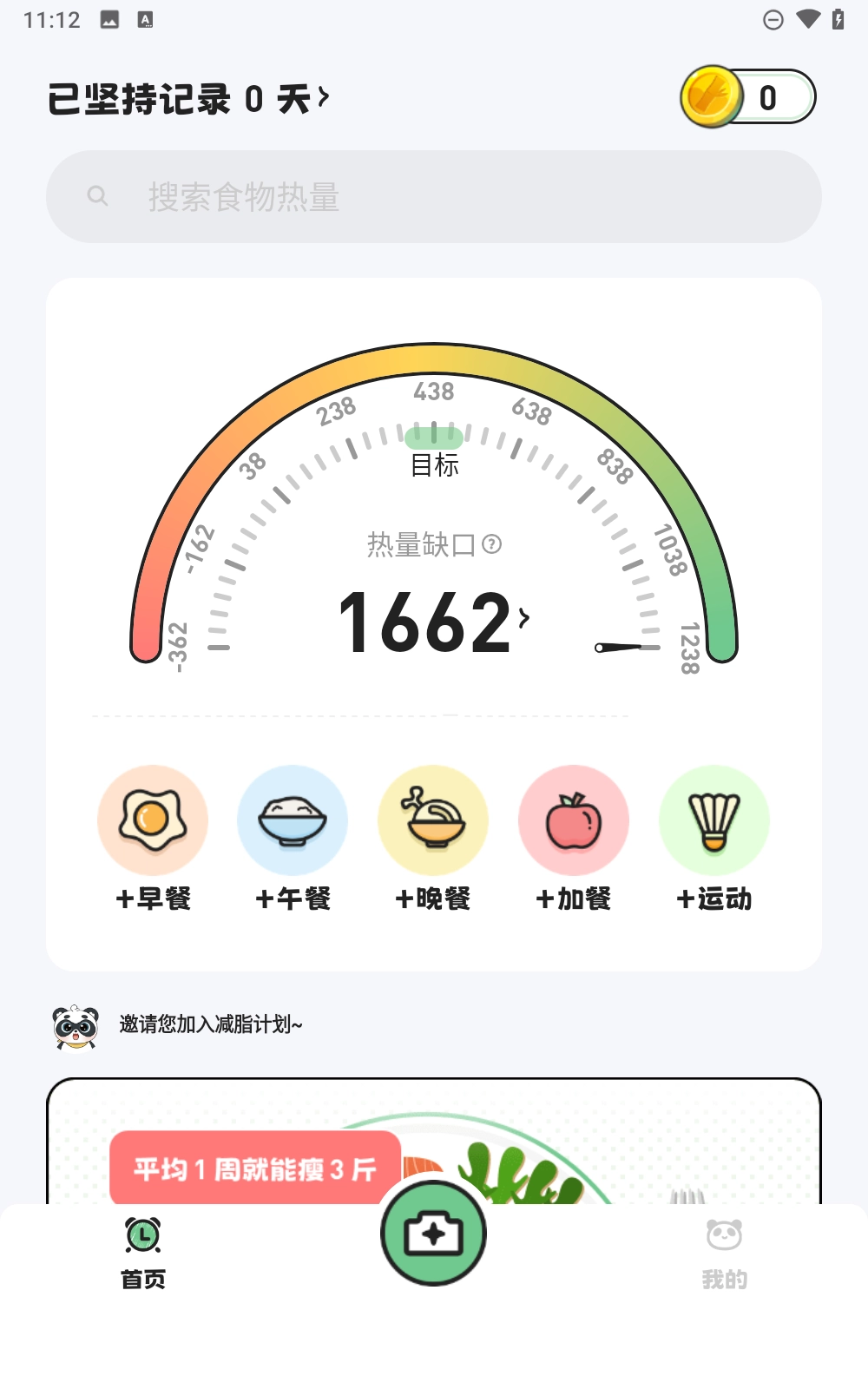Log a snack via the +加餐 apple icon
This screenshot has height=1389, width=868.
pyautogui.click(x=574, y=820)
